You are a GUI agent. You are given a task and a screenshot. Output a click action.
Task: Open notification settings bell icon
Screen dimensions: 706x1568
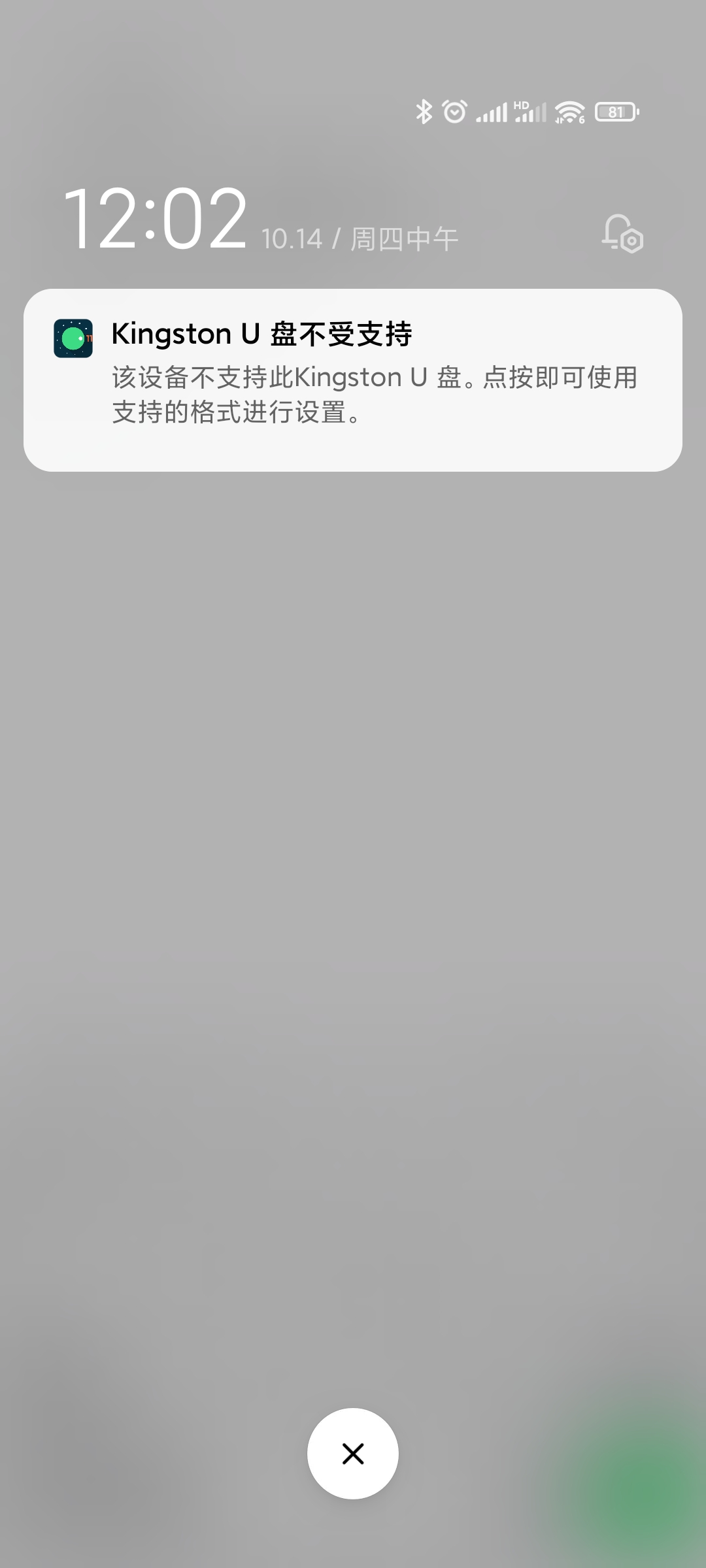click(622, 234)
